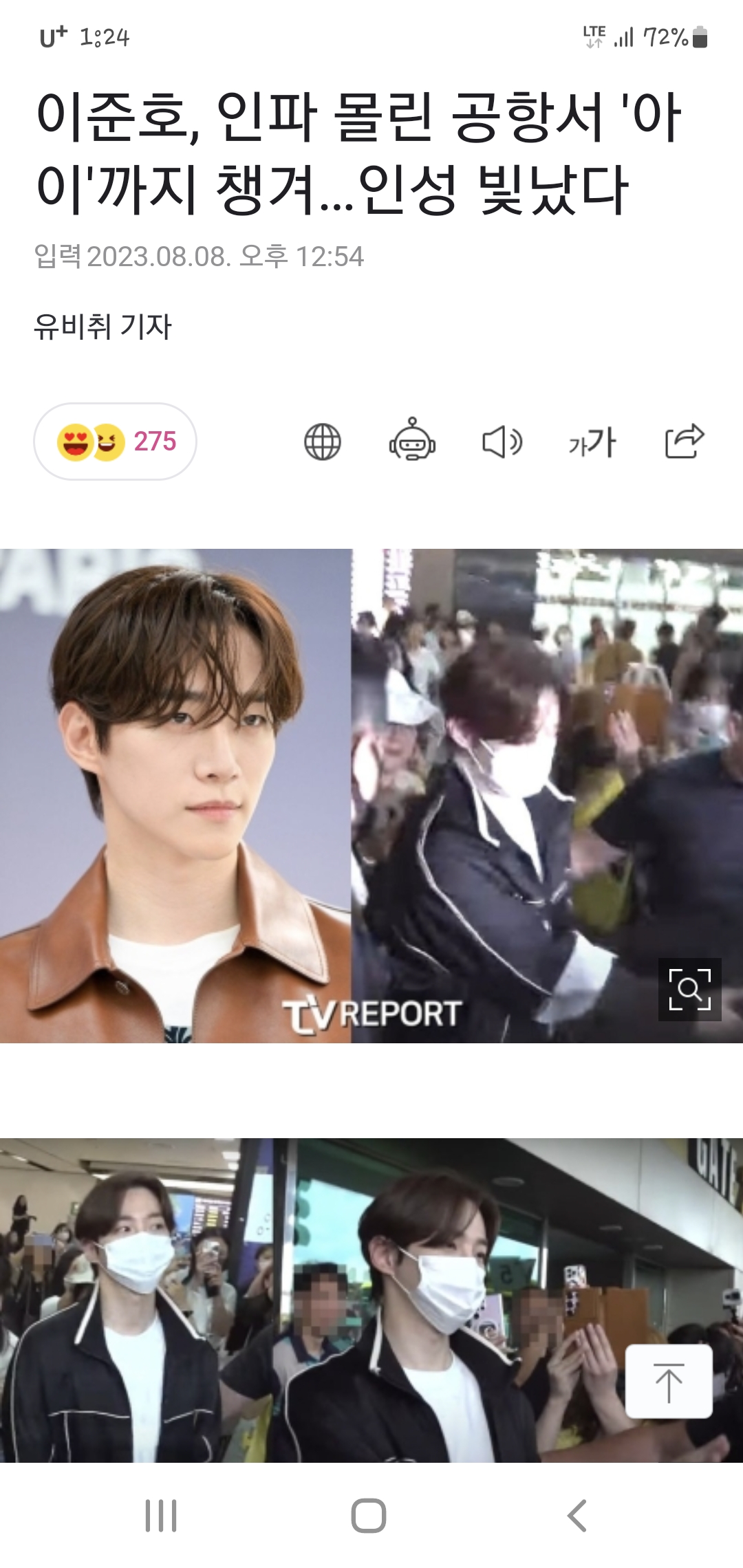Listen to the article with the speaker icon

[502, 442]
